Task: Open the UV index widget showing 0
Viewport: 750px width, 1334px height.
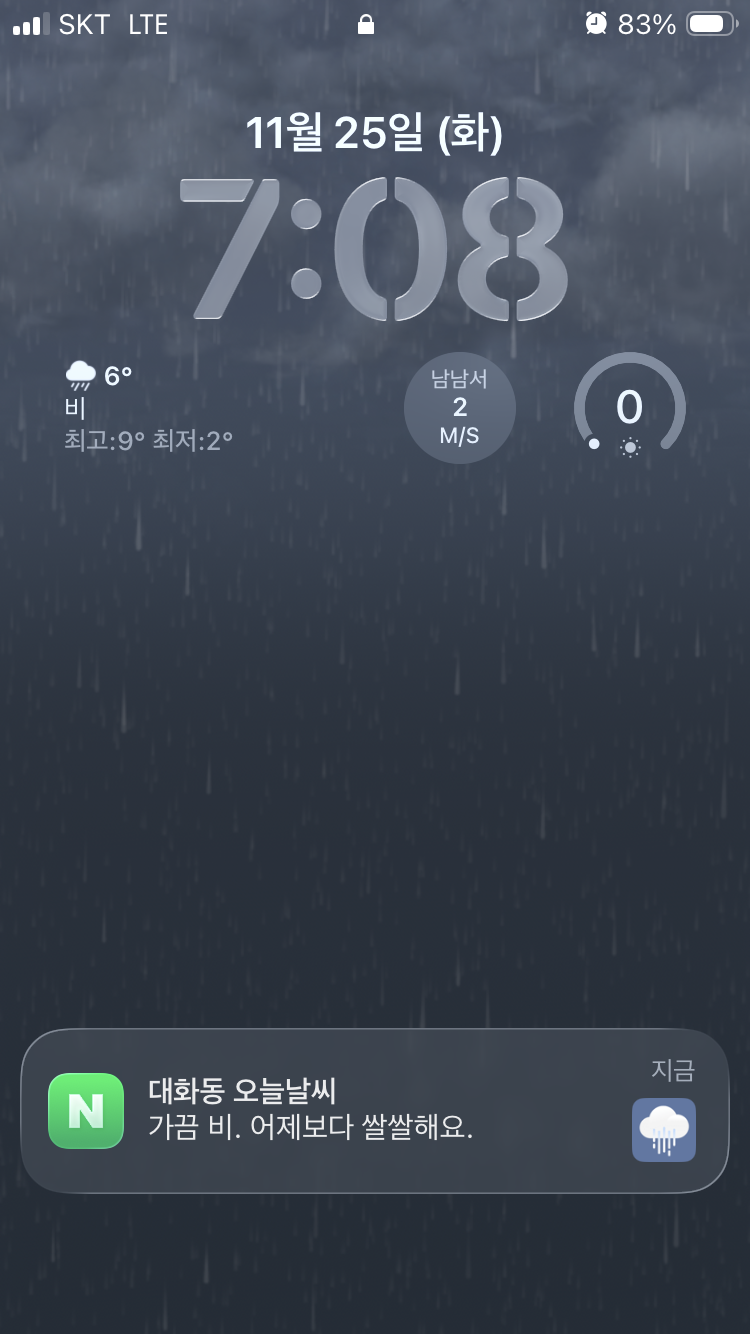Action: click(x=629, y=407)
